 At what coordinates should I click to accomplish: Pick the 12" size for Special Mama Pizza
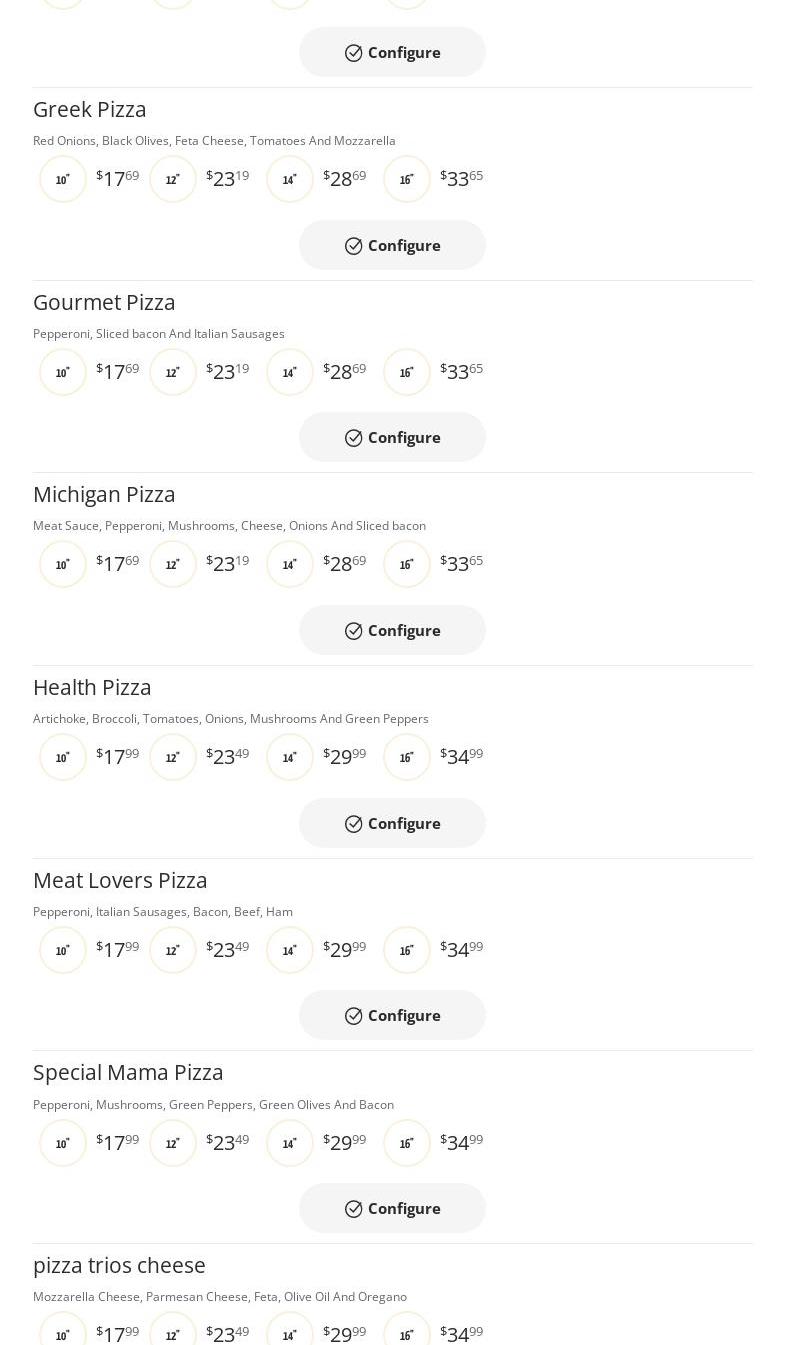[x=173, y=1143]
